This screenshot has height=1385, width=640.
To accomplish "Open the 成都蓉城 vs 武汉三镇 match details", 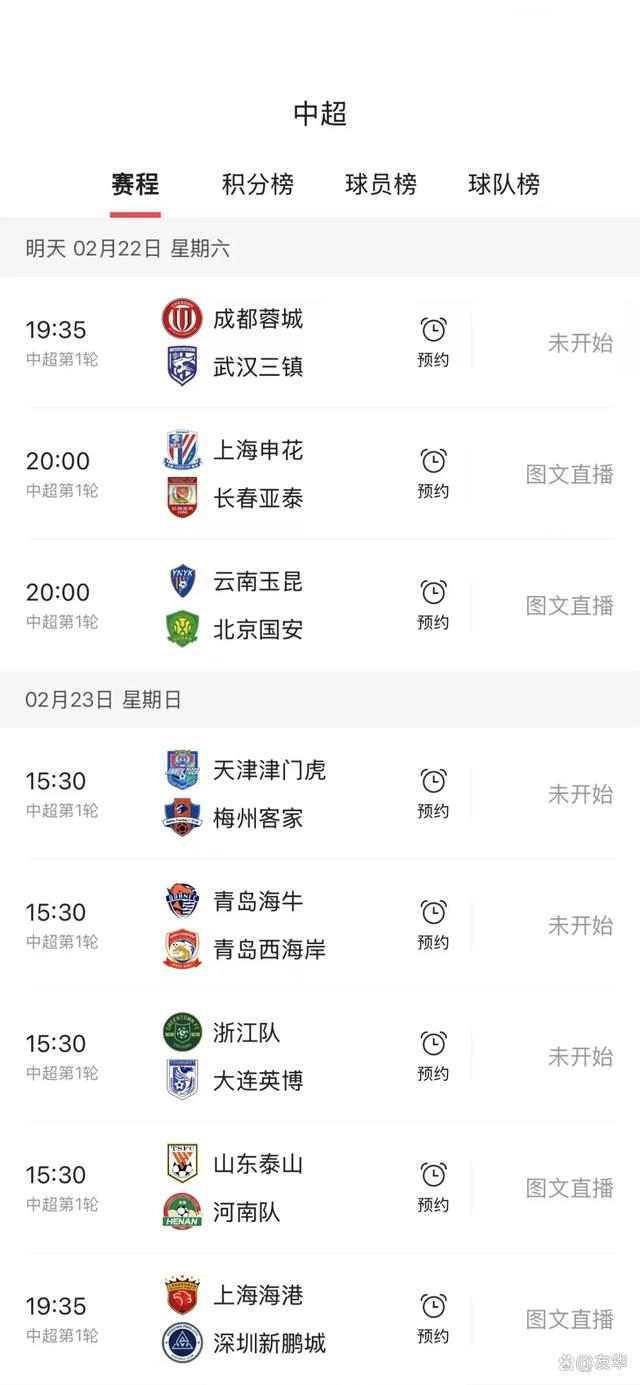I will point(257,343).
